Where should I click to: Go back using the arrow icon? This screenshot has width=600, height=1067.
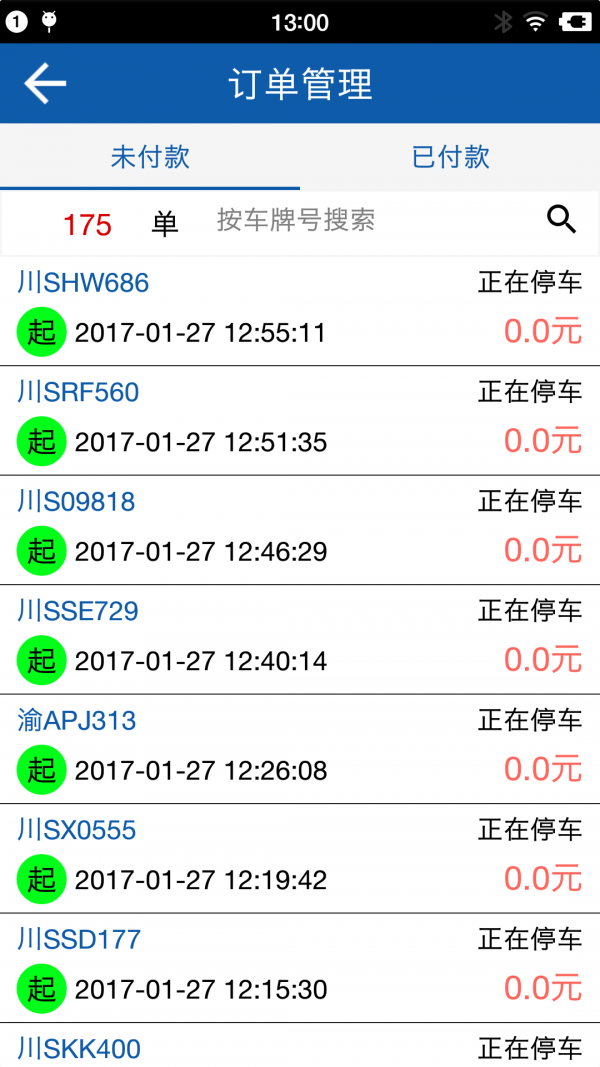pos(45,84)
